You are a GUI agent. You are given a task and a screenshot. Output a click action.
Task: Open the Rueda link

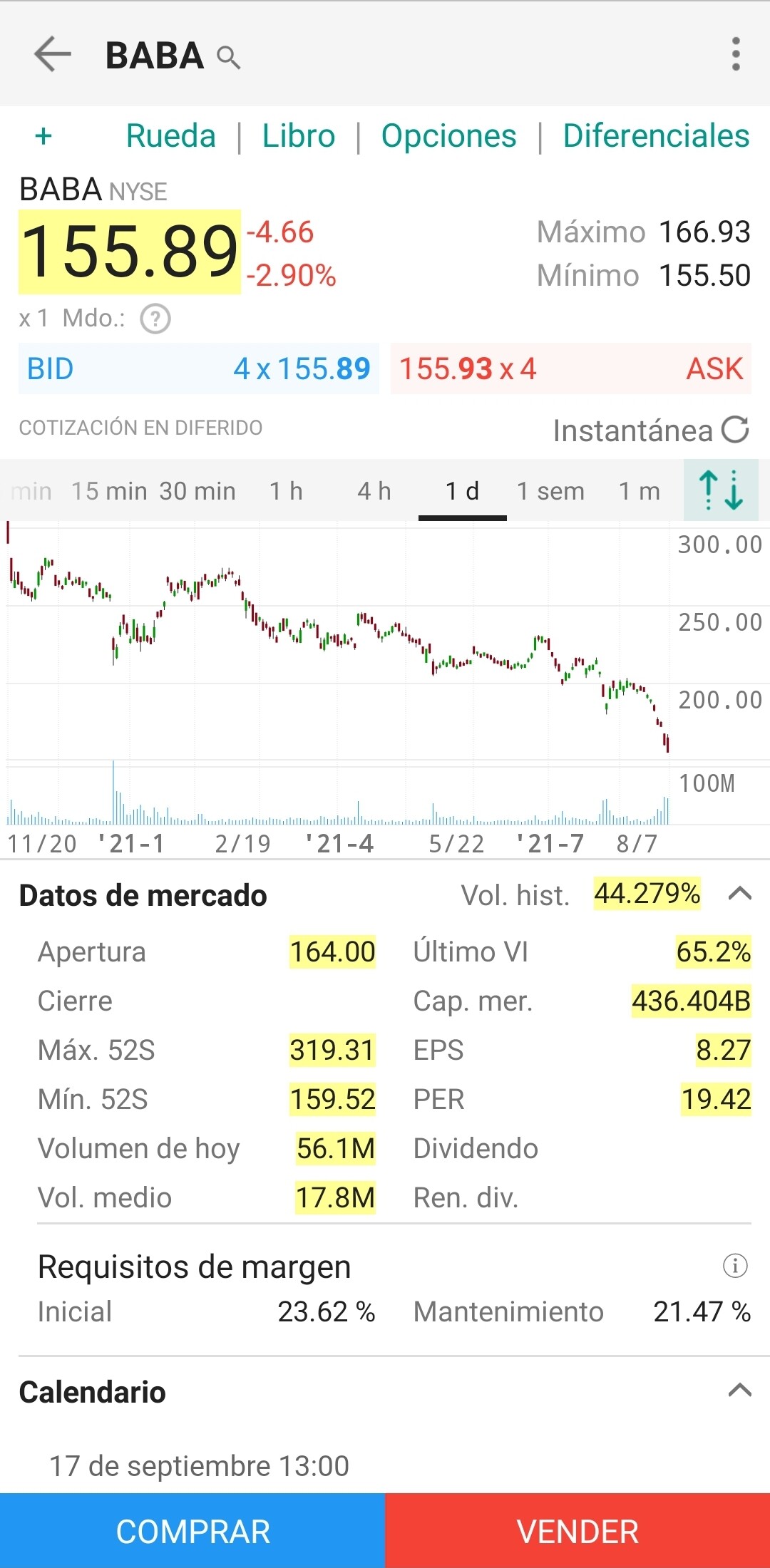[170, 135]
